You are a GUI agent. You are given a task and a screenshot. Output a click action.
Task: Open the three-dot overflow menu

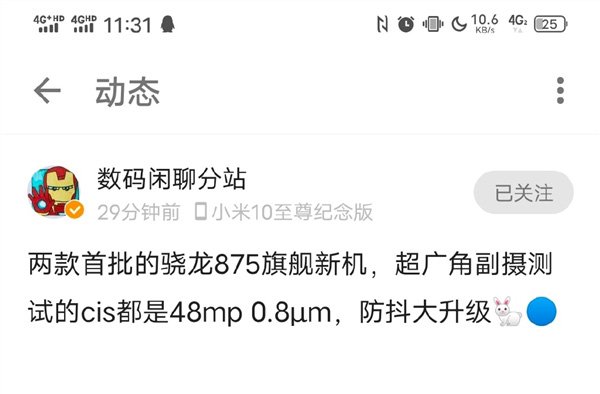pyautogui.click(x=560, y=91)
